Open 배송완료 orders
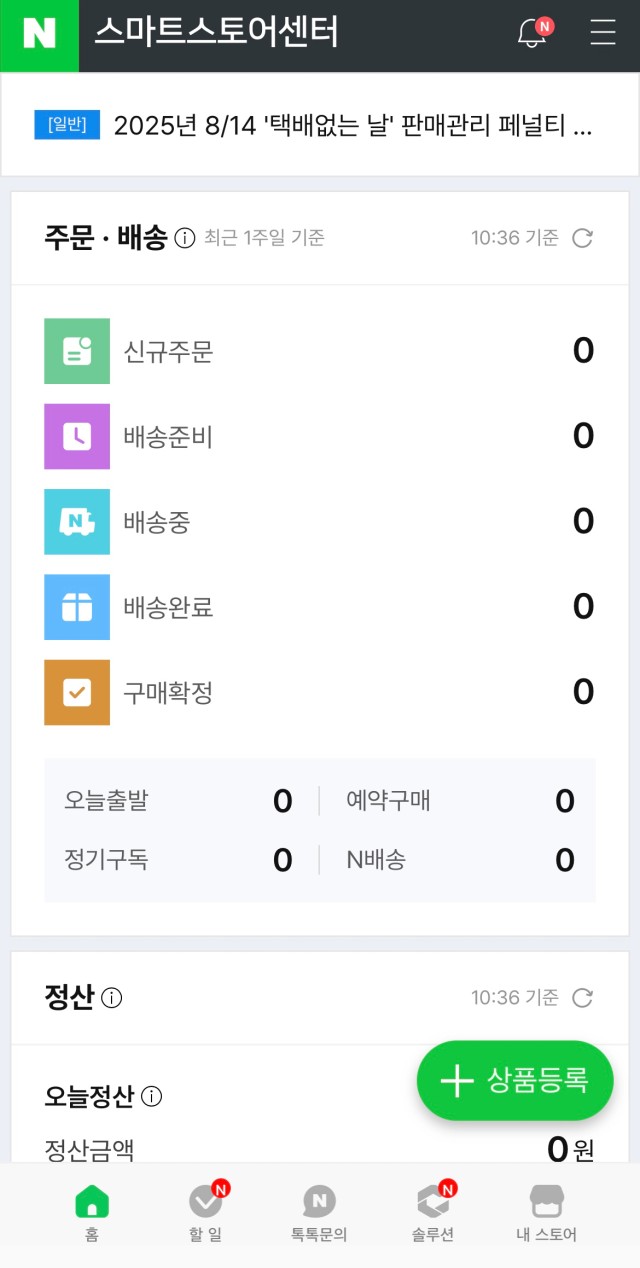640x1268 pixels. pos(320,607)
